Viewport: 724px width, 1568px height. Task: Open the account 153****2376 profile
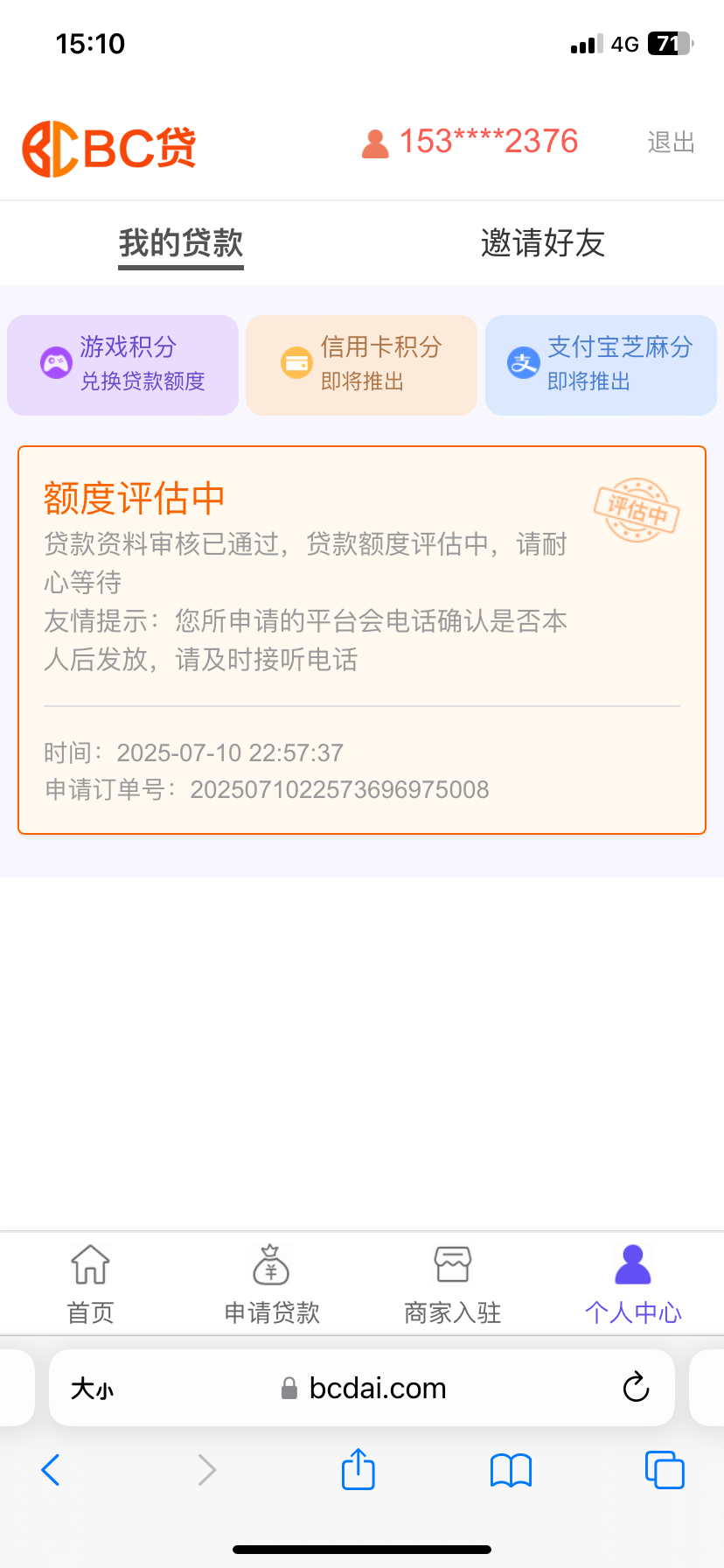coord(470,142)
